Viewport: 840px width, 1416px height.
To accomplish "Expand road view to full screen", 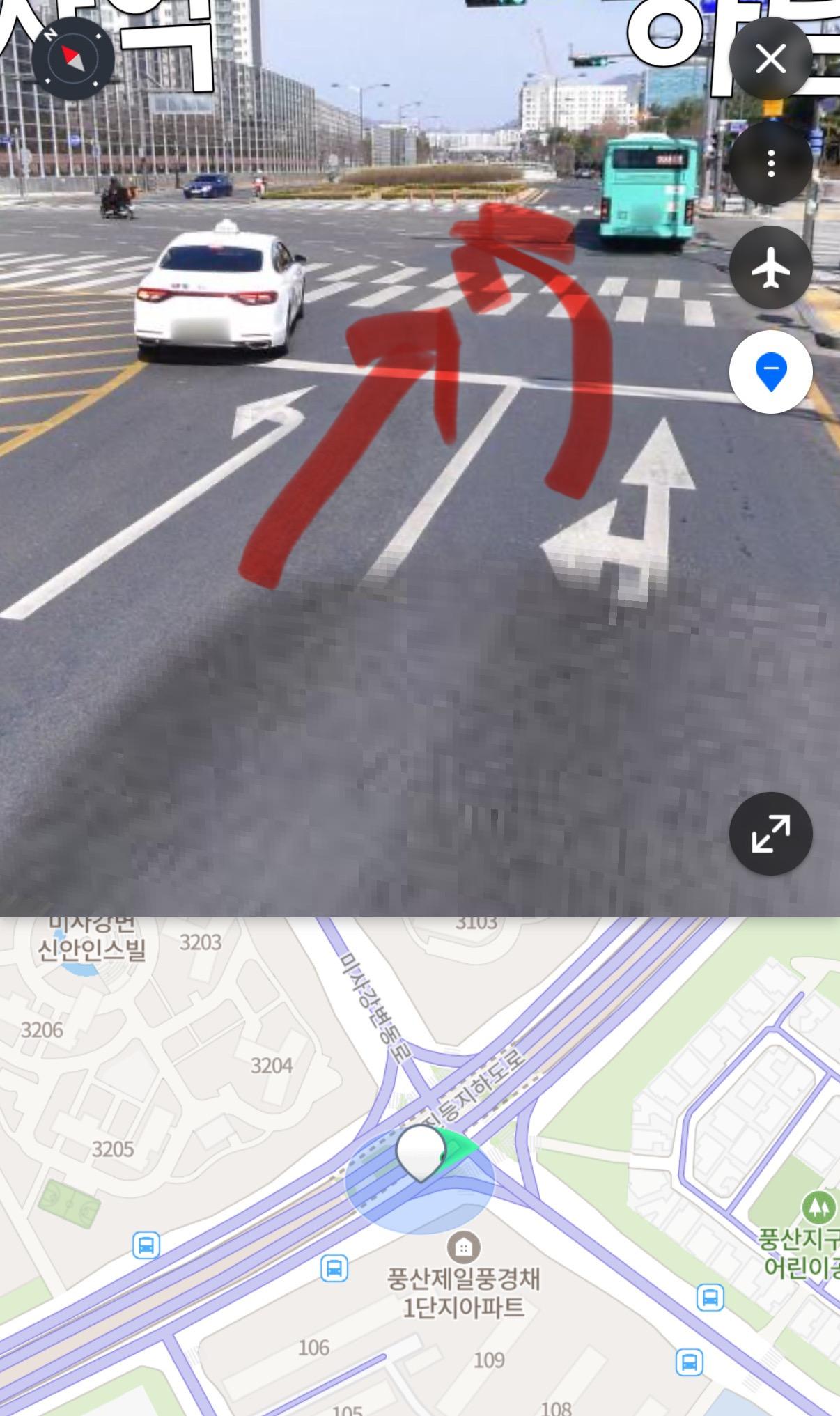I will (x=770, y=833).
